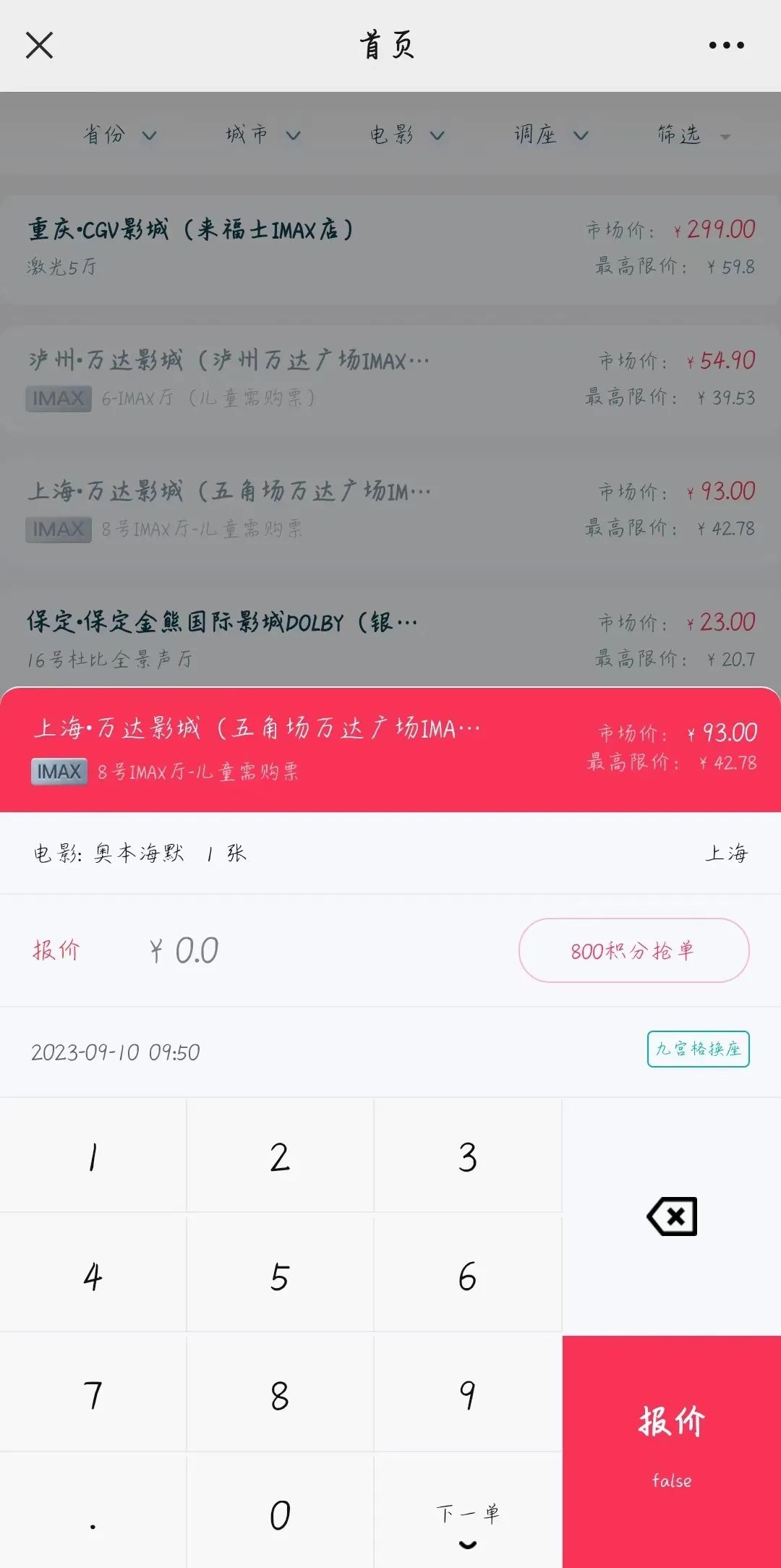
Task: Delete the last digit with backspace
Action: (x=672, y=1217)
